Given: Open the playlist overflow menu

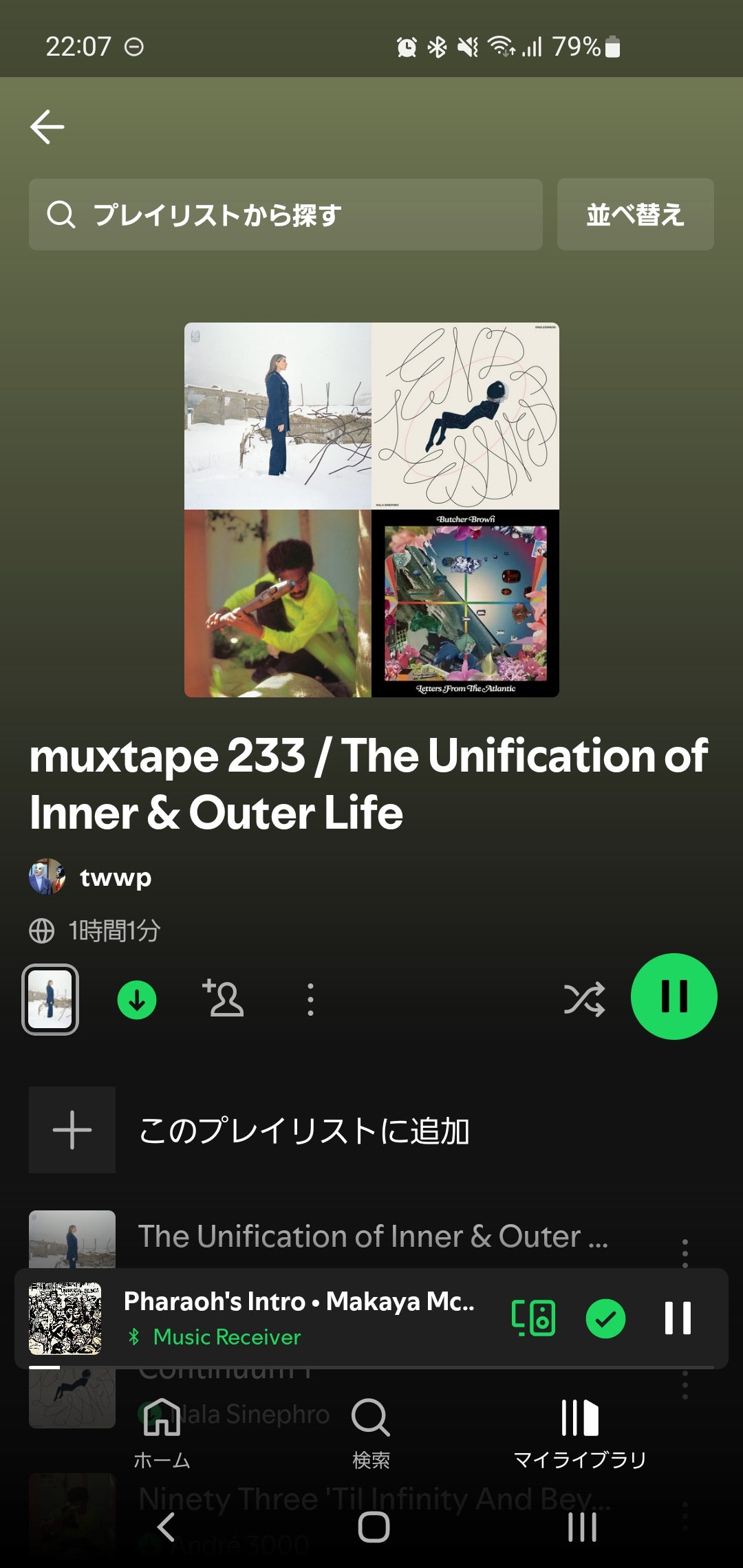Looking at the screenshot, I should click(310, 999).
